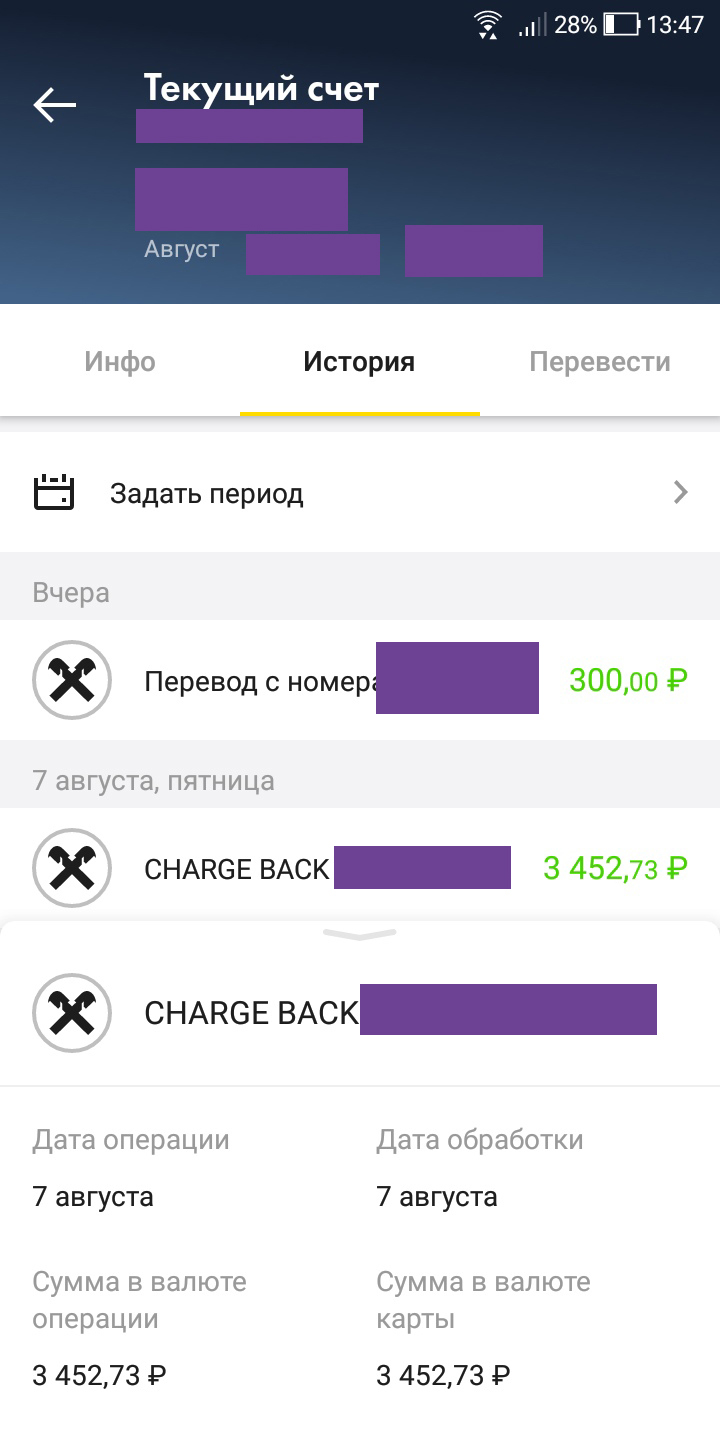Open the 300,00 ₽ Перевод с номера transaction
The height and width of the screenshot is (1440, 720).
pos(360,681)
